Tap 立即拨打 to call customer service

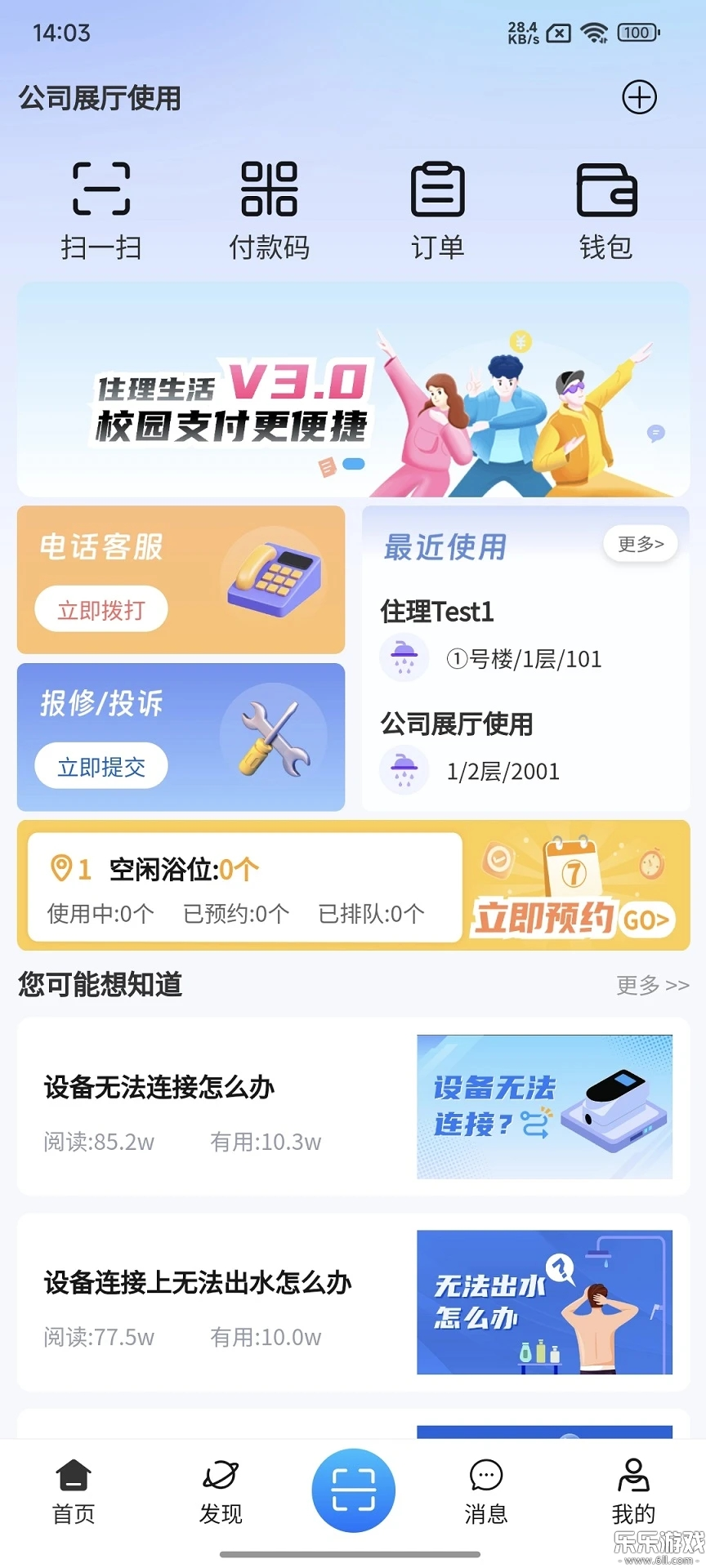[x=101, y=609]
